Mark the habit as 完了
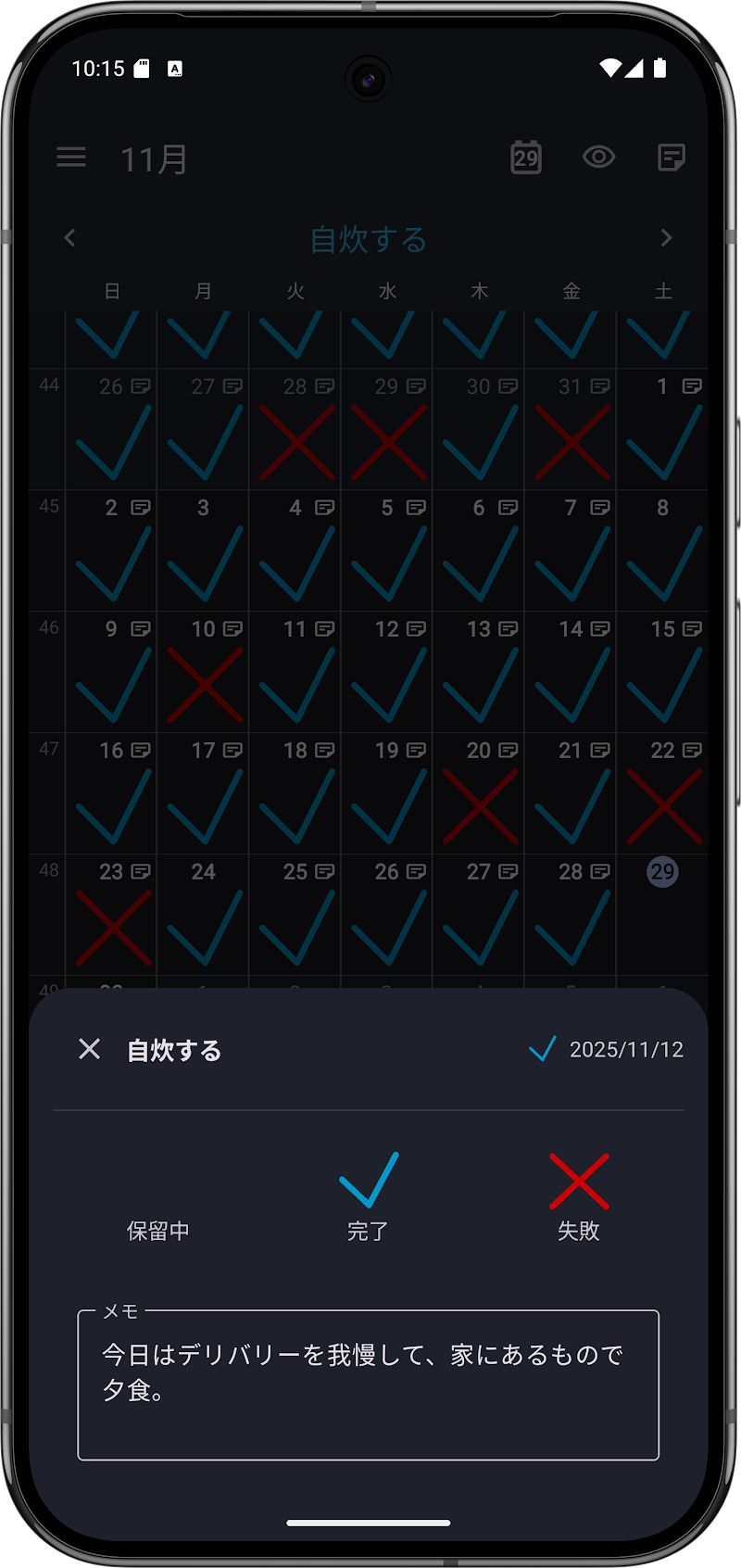The width and height of the screenshot is (741, 1568). coord(369,1195)
